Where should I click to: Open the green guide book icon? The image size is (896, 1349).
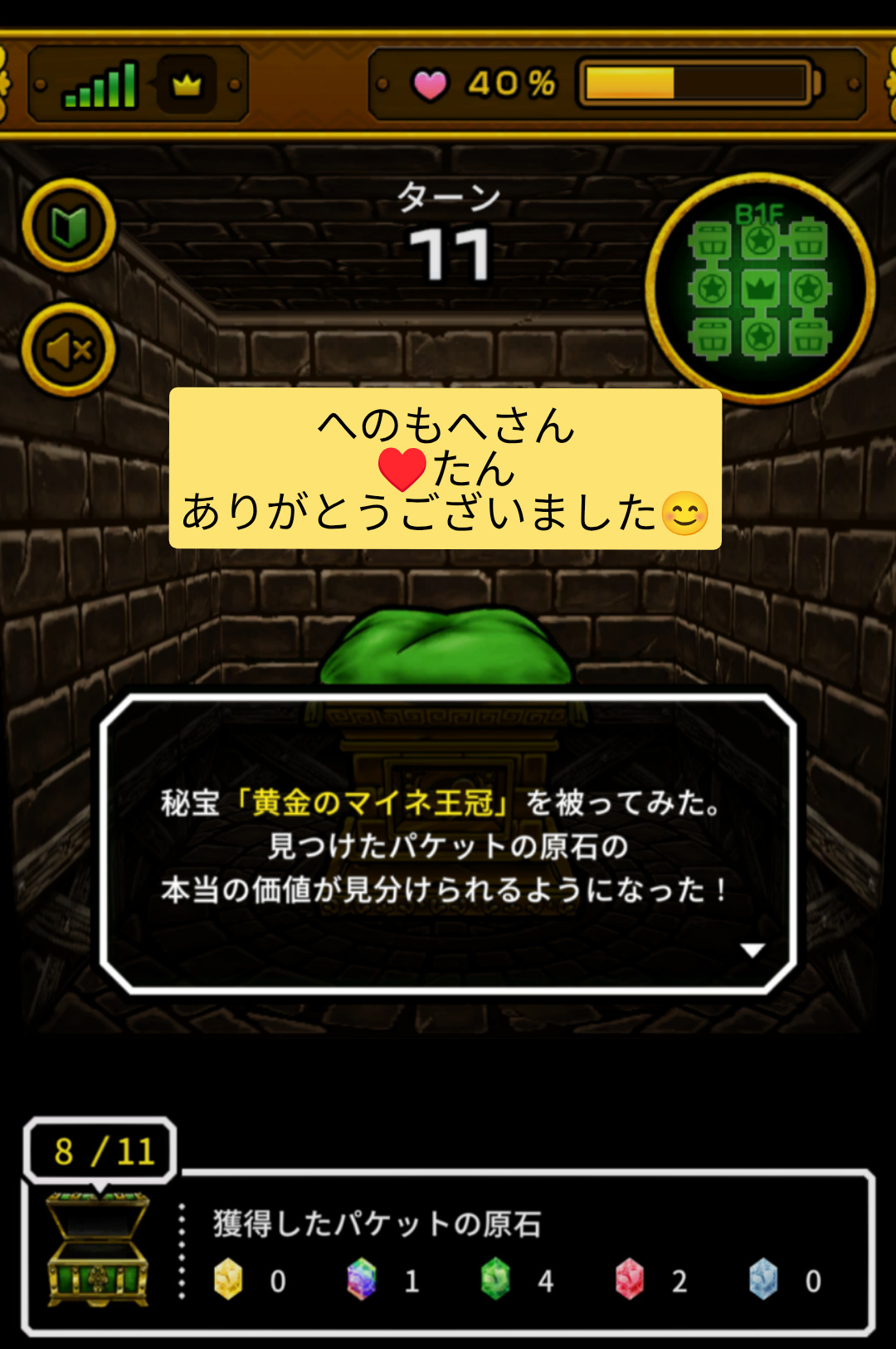69,225
